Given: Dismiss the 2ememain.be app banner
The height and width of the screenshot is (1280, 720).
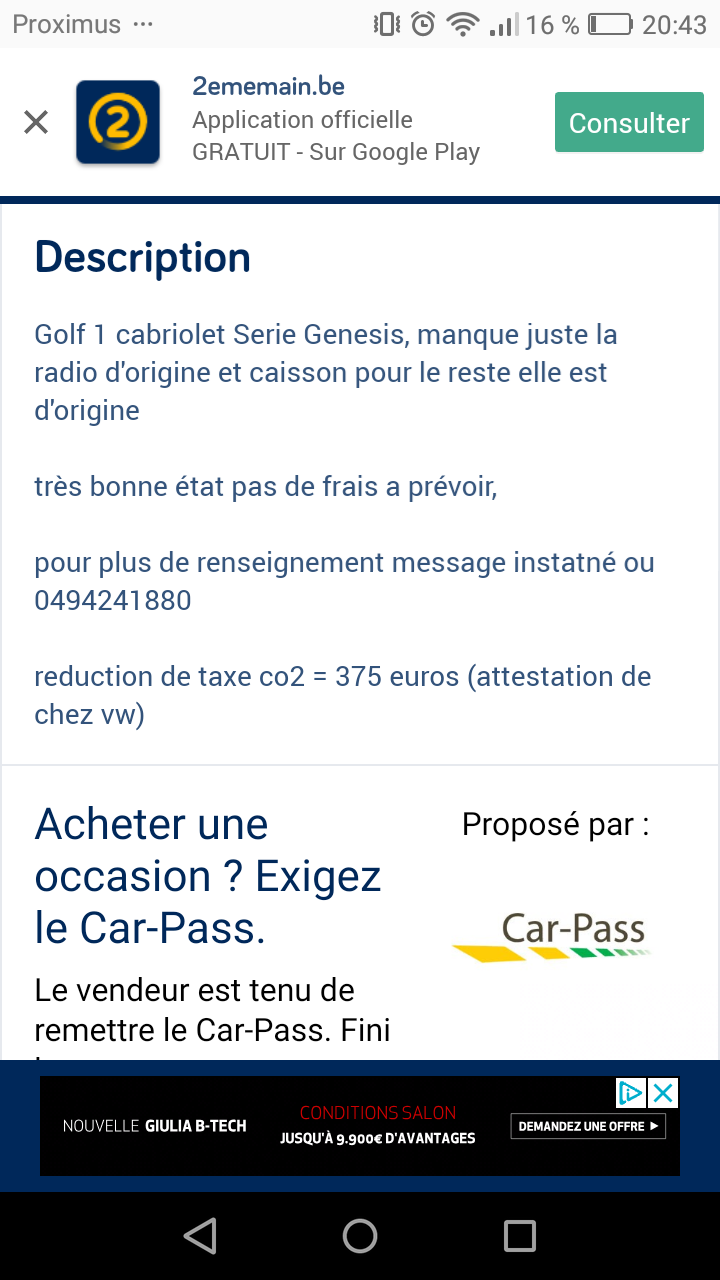Looking at the screenshot, I should point(36,123).
